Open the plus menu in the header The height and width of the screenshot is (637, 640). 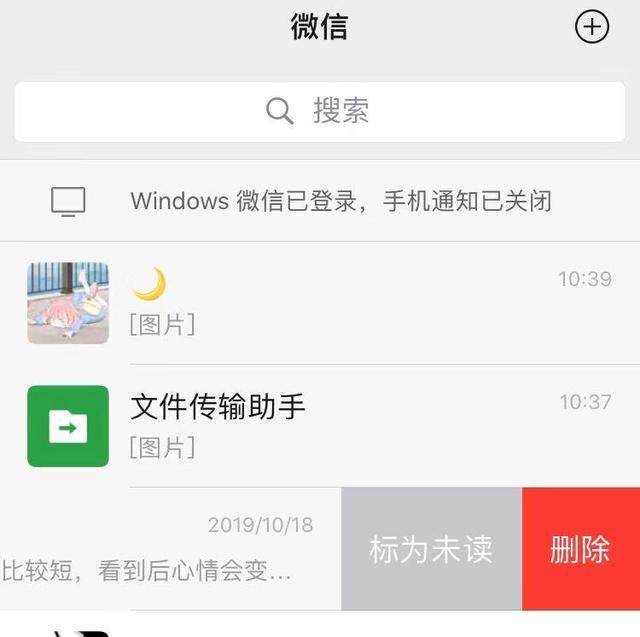(592, 27)
